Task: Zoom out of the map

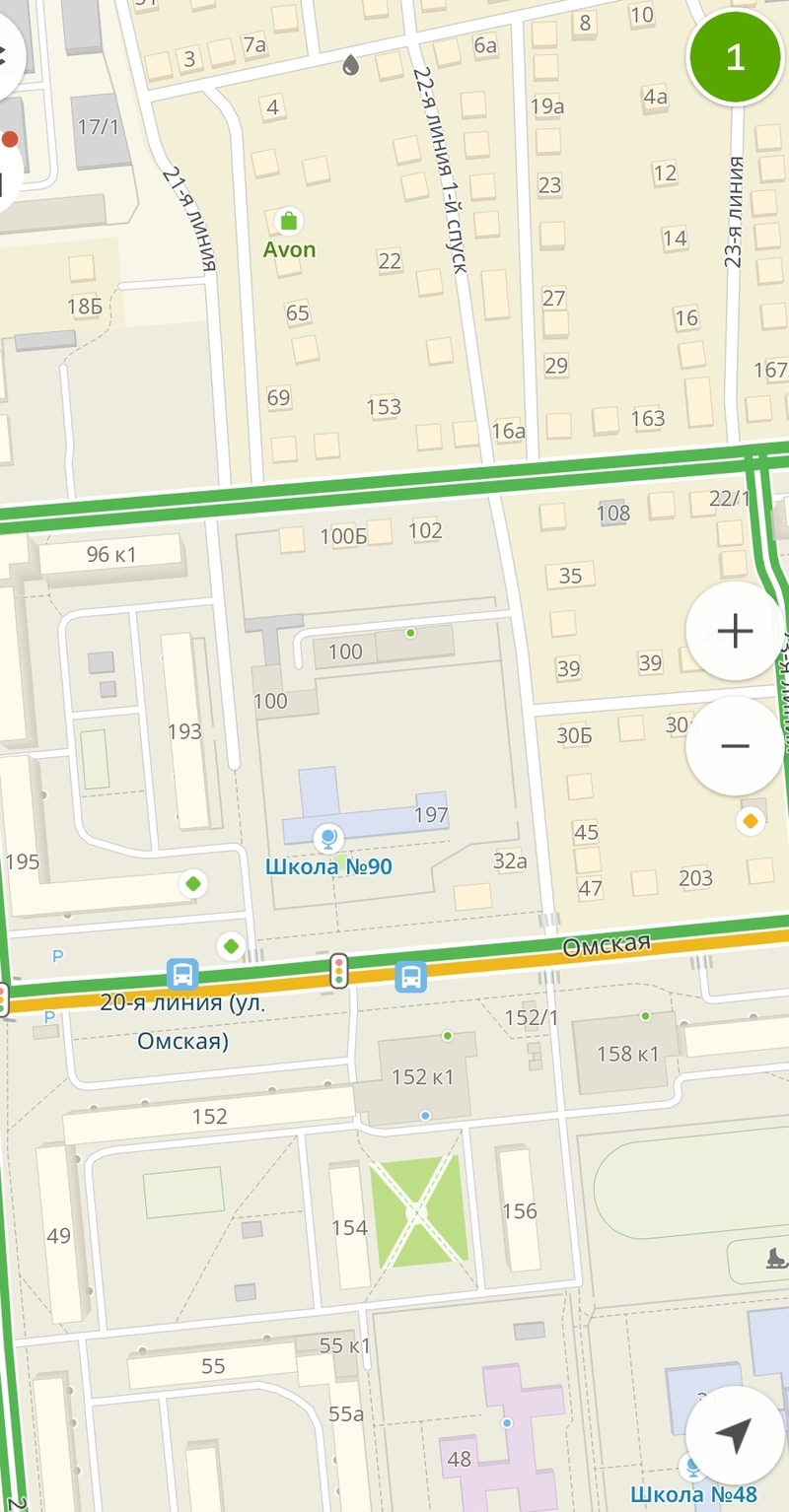Action: point(735,746)
